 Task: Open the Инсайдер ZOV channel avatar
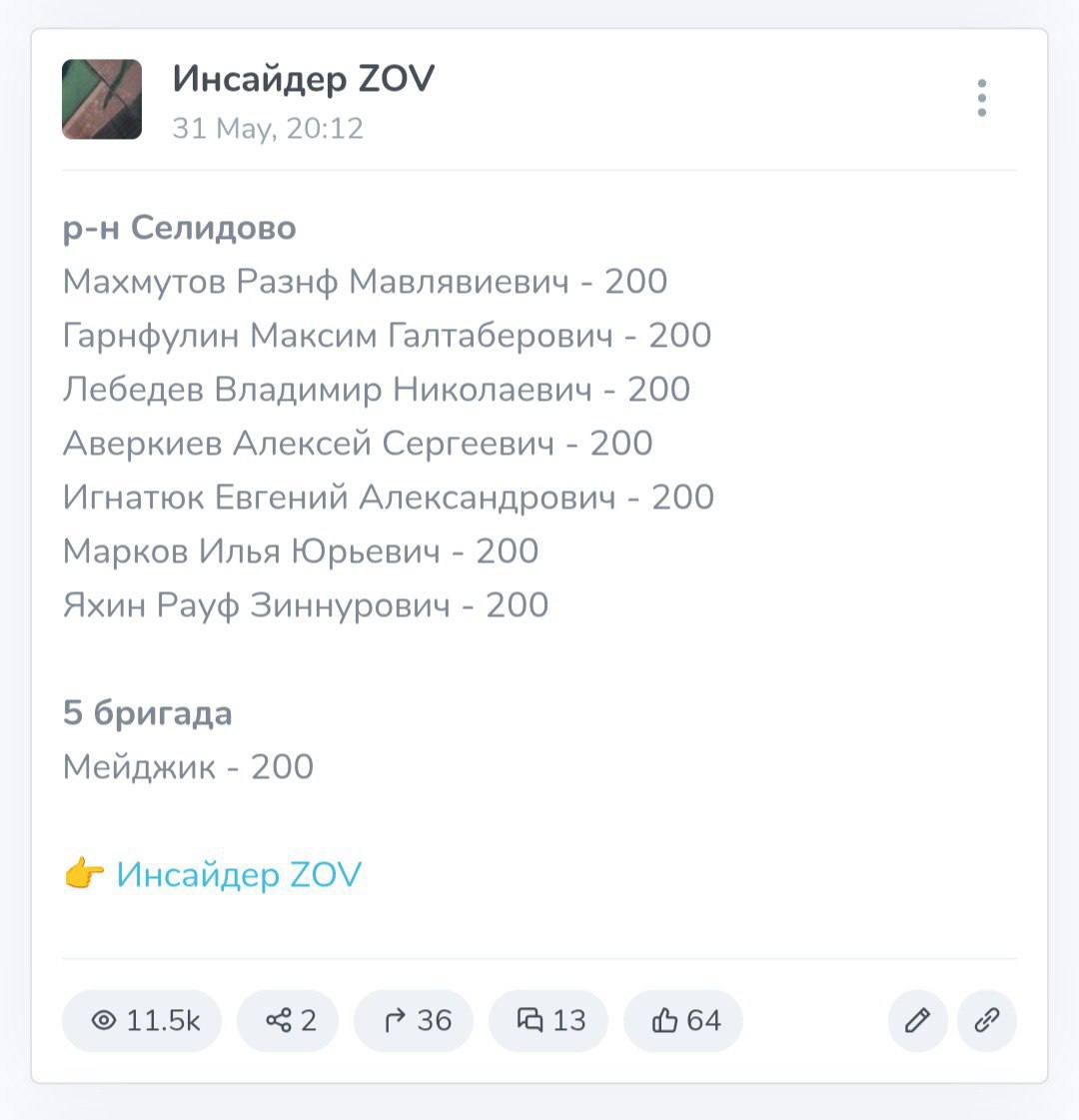click(x=102, y=99)
